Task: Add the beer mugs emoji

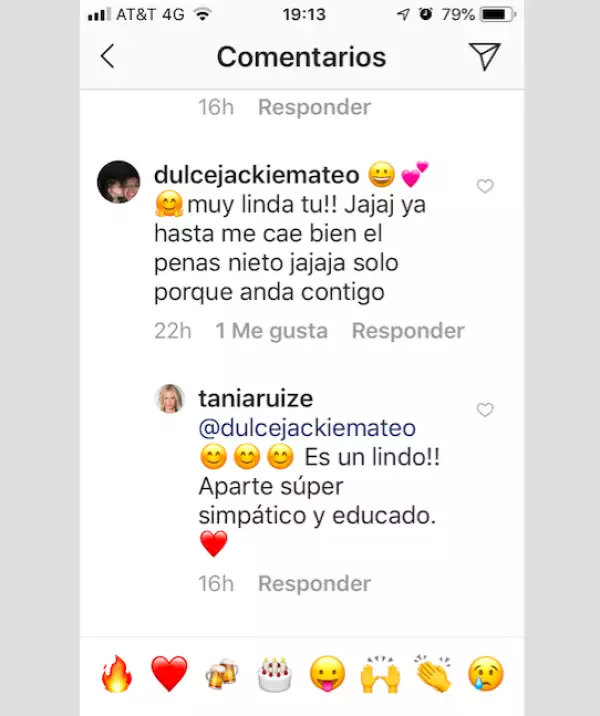Action: point(222,675)
